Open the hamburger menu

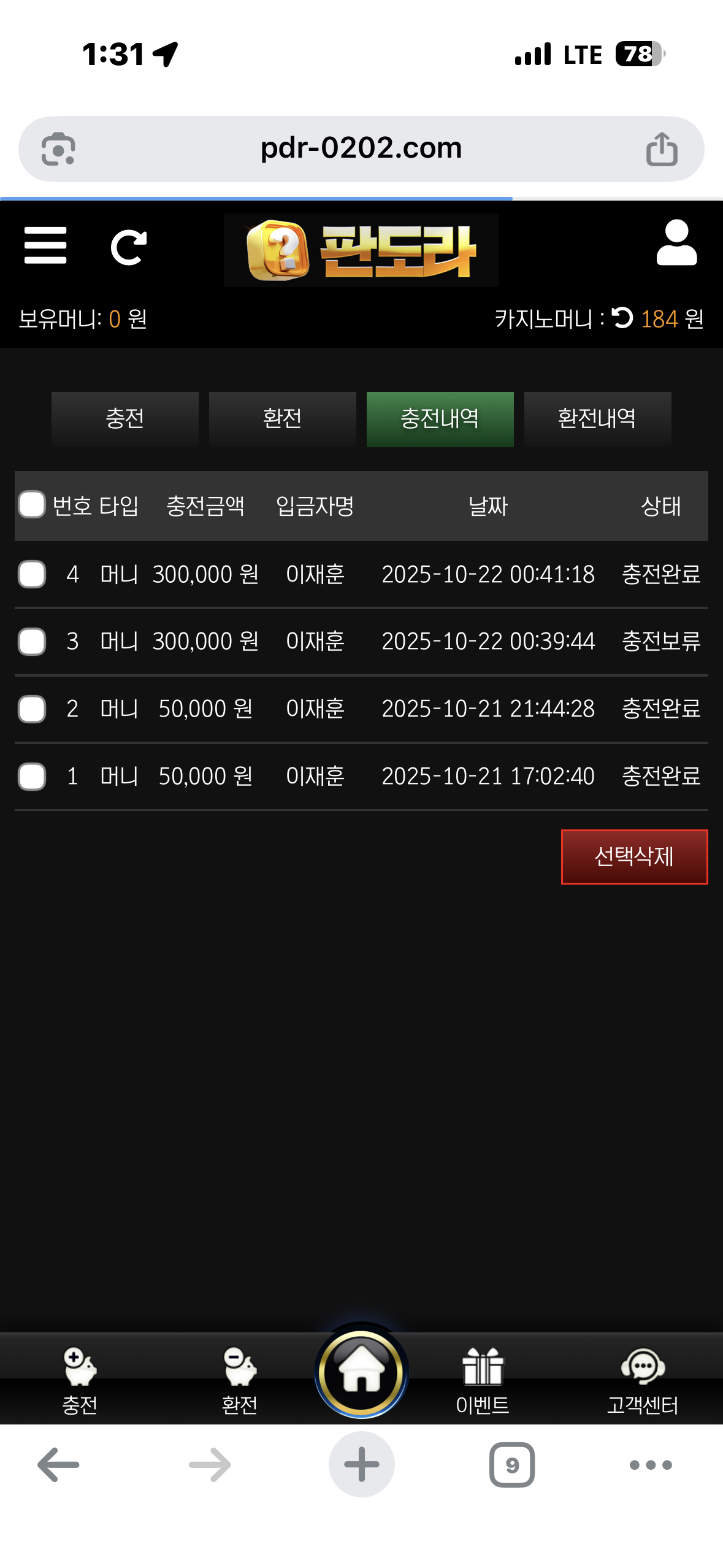(x=45, y=245)
